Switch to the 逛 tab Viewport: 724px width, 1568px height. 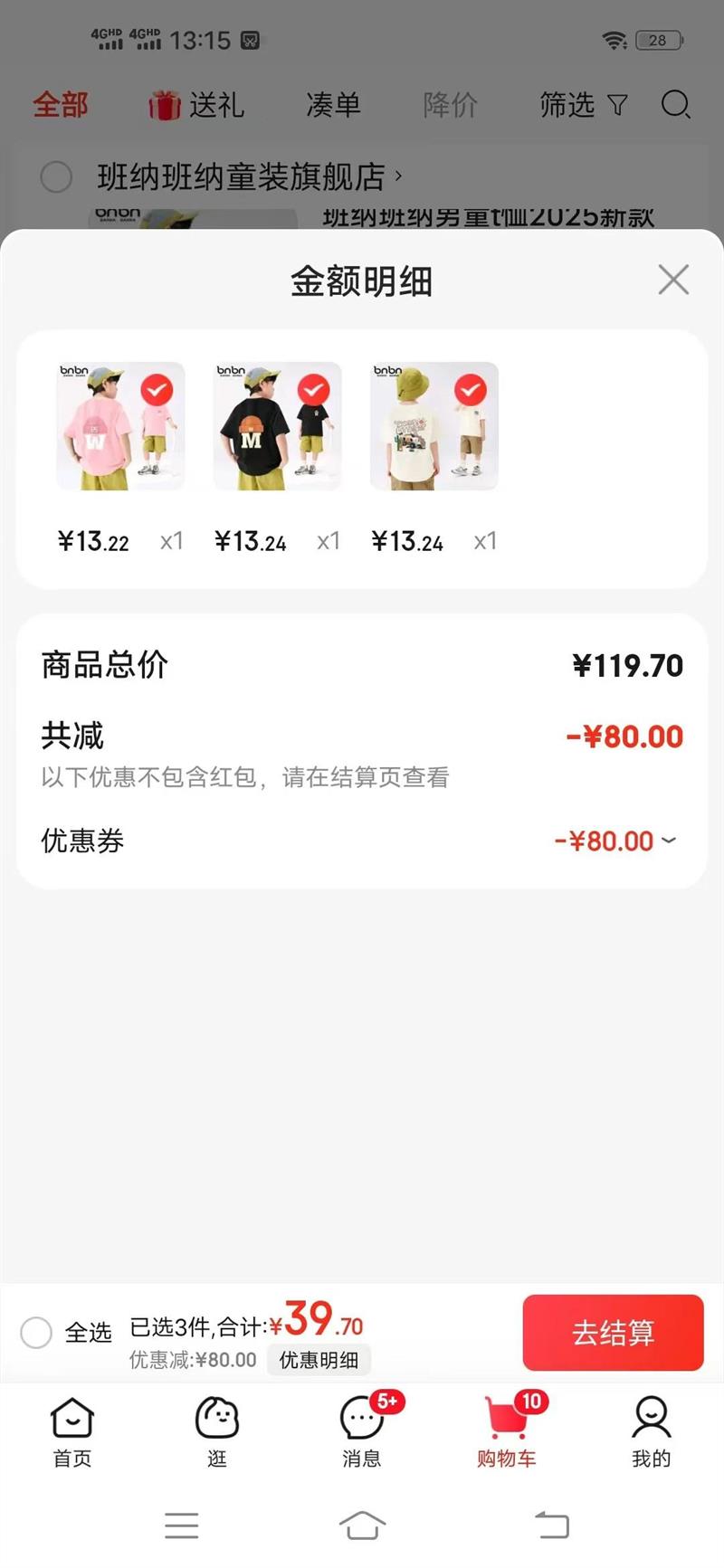click(217, 1430)
